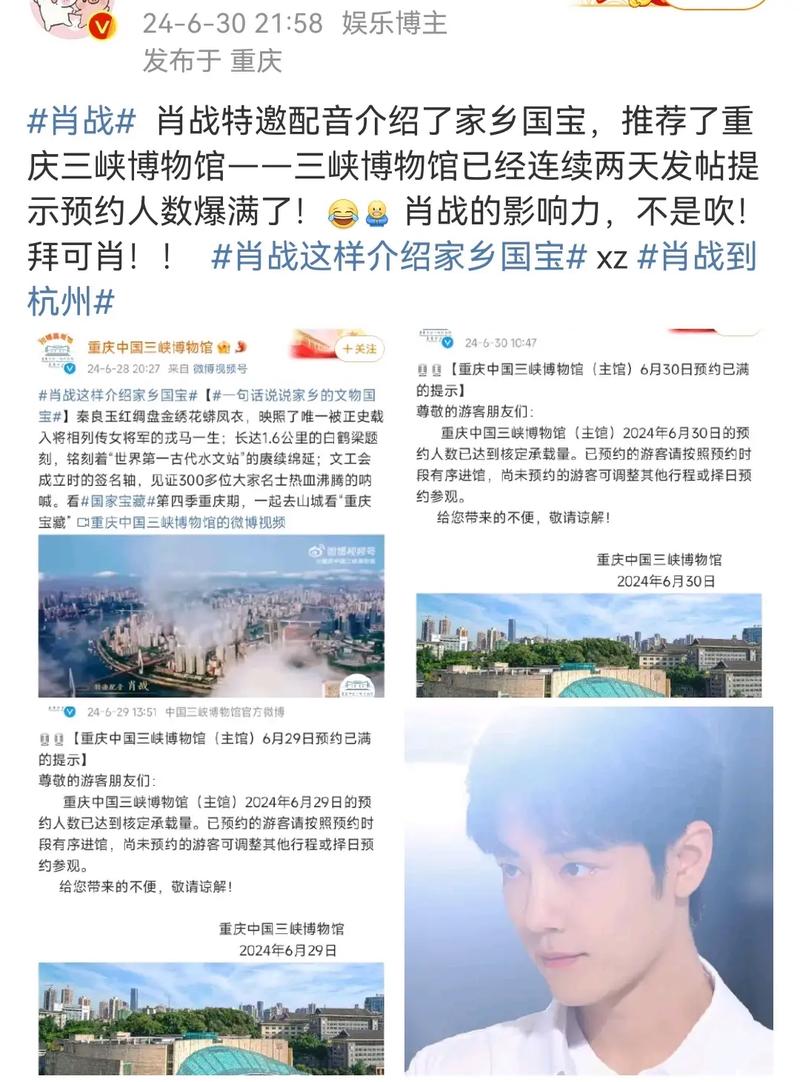Open the #肖战这样介绍家乡国宝# hashtag link
Viewport: 800px width, 1082px height.
(x=400, y=256)
